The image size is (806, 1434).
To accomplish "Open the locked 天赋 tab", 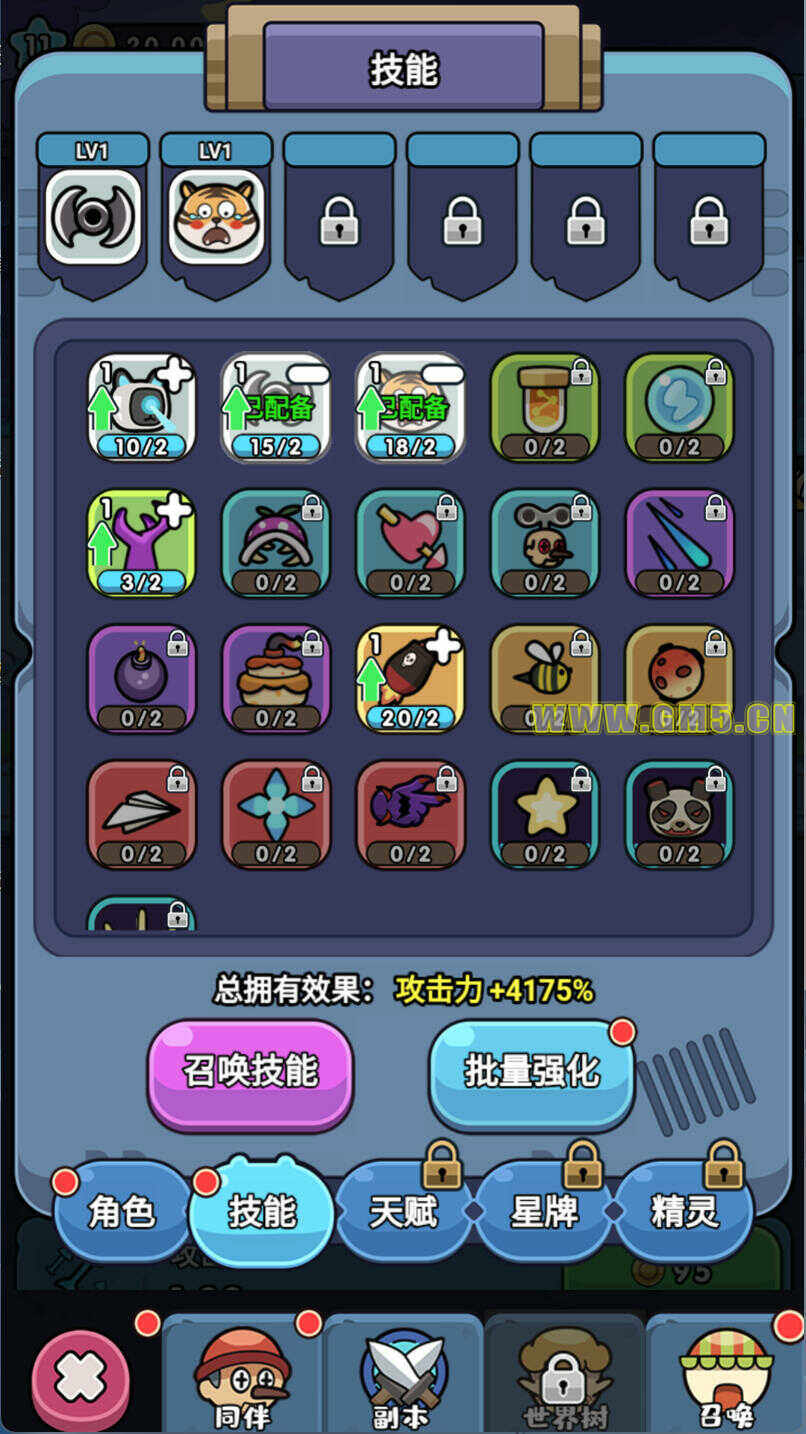I will [x=404, y=1212].
